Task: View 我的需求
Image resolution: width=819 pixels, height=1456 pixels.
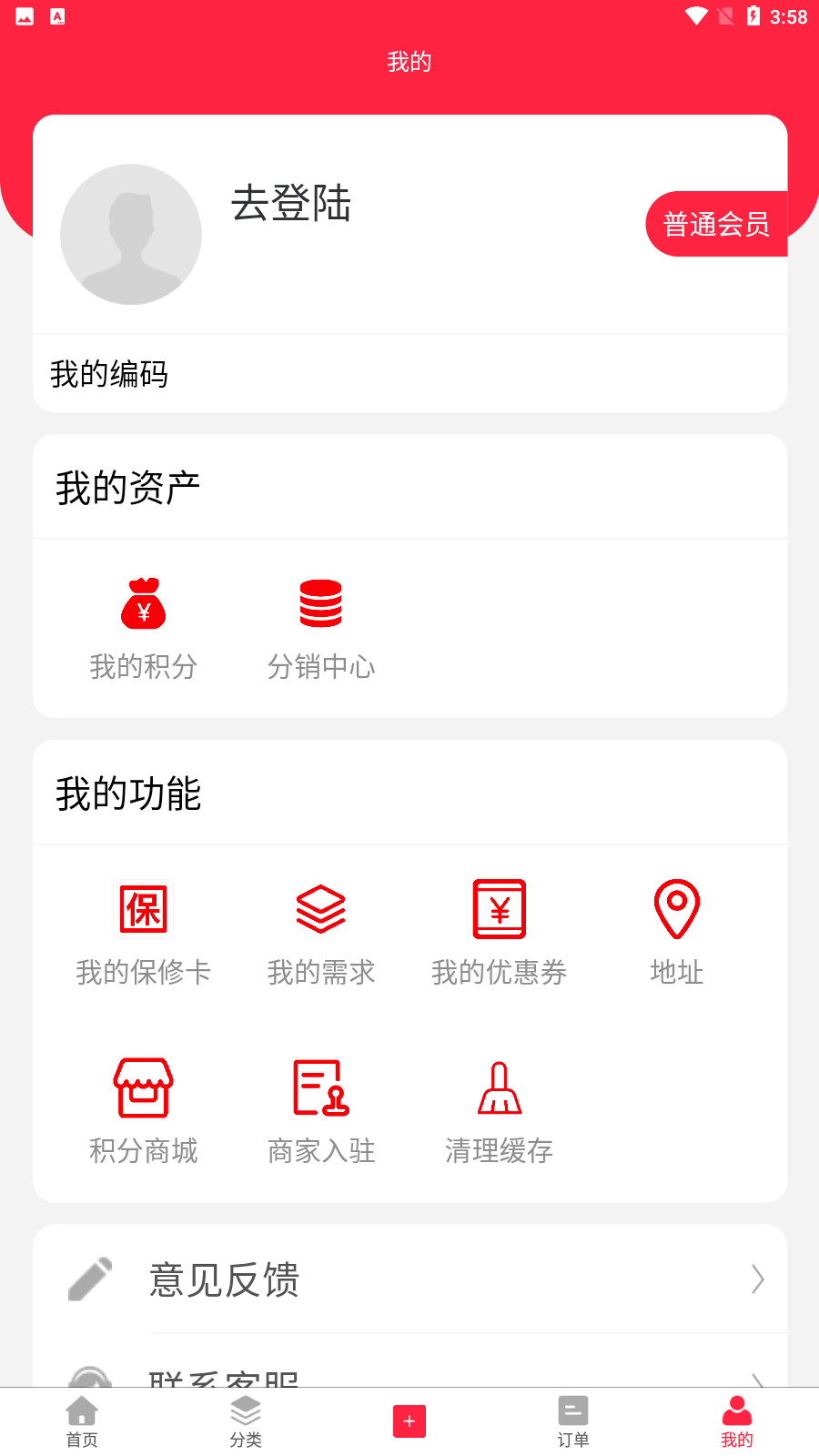Action: (x=321, y=933)
